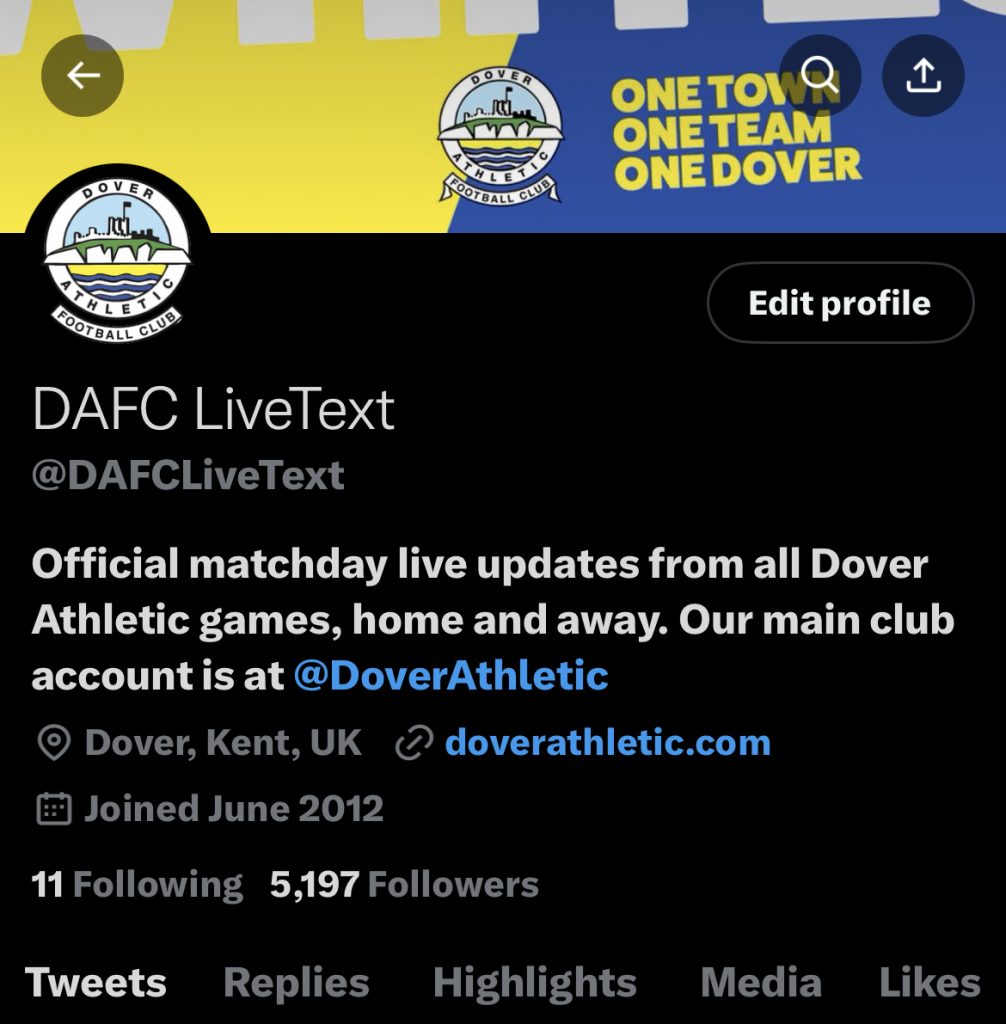Go back using the arrow icon

82,76
